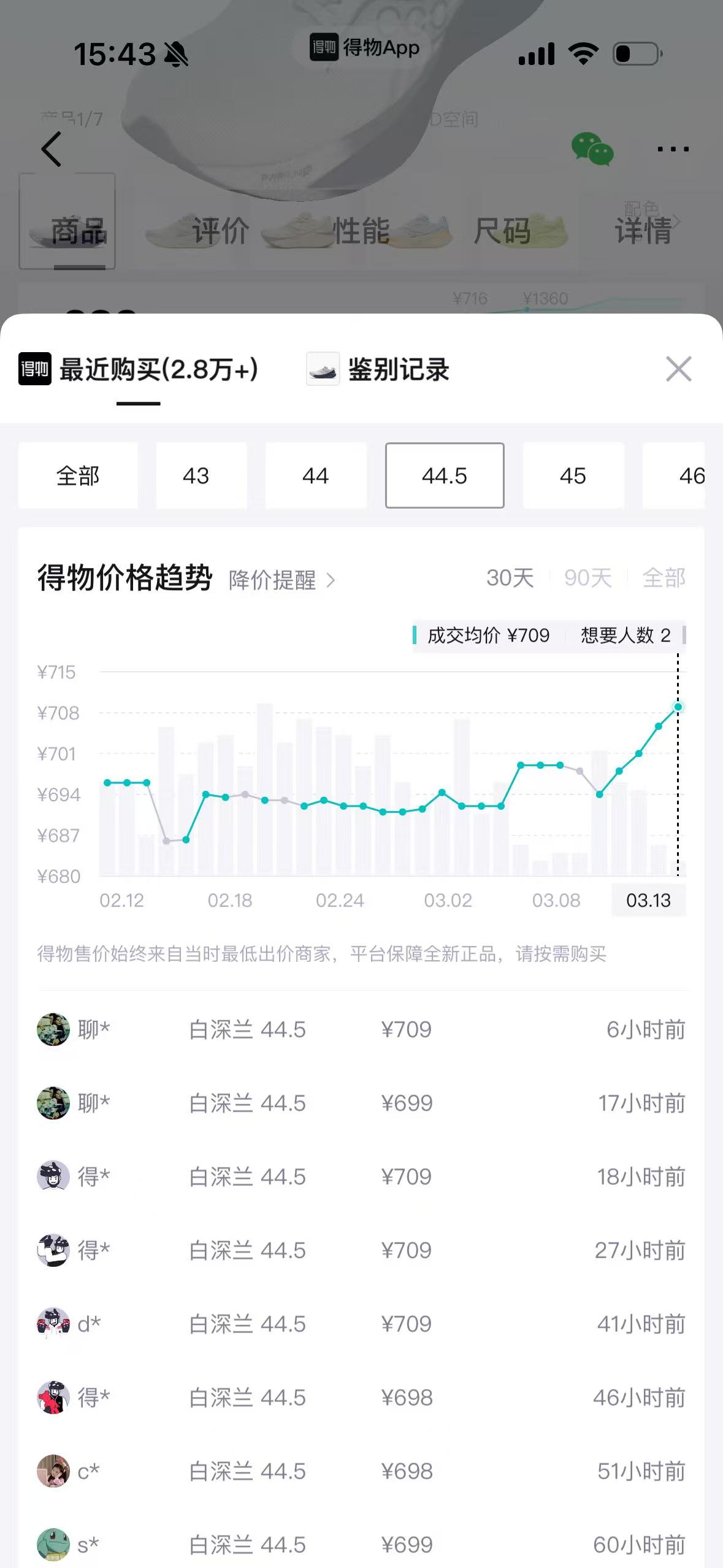The height and width of the screenshot is (1568, 723).
Task: Show 30天 price trend
Action: (x=510, y=578)
